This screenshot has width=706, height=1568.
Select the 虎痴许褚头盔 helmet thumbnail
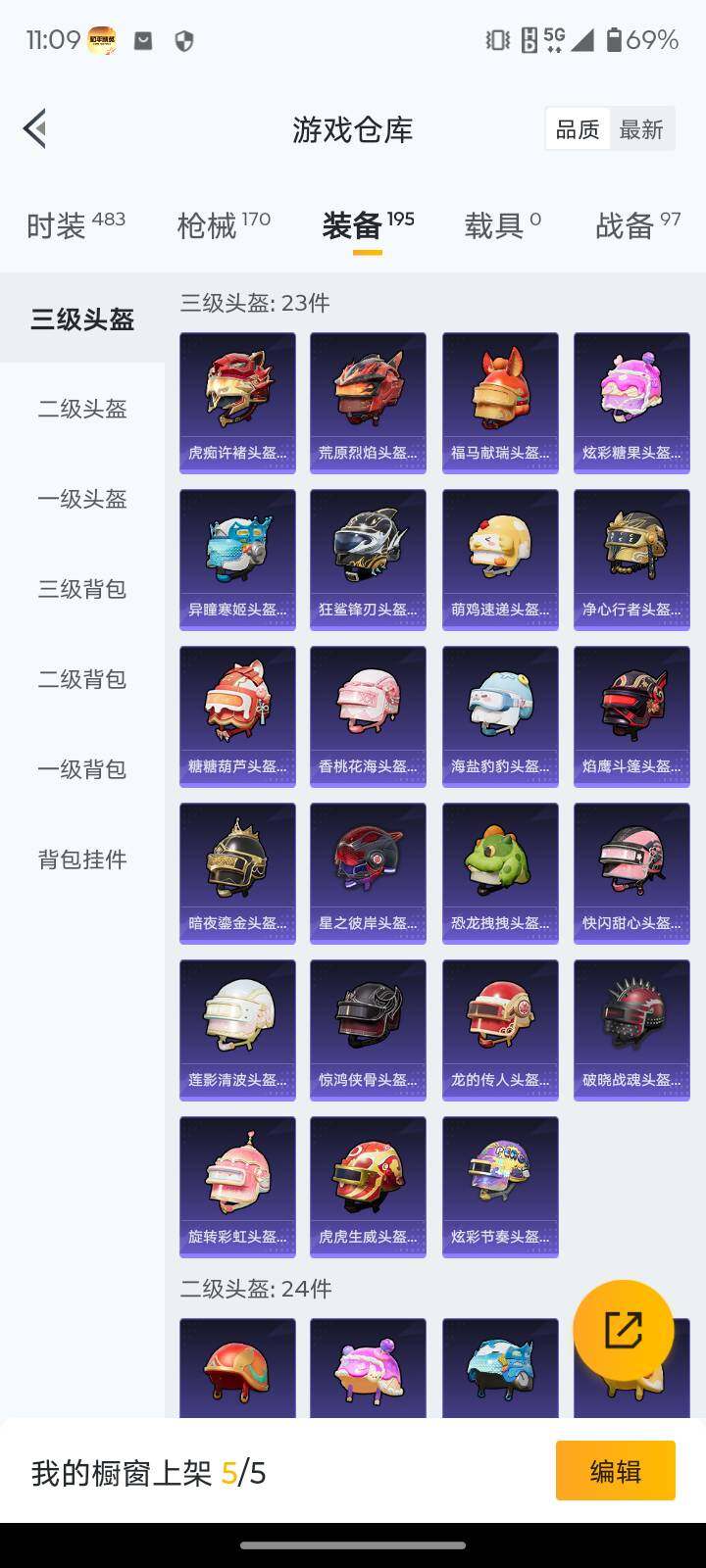(x=236, y=402)
